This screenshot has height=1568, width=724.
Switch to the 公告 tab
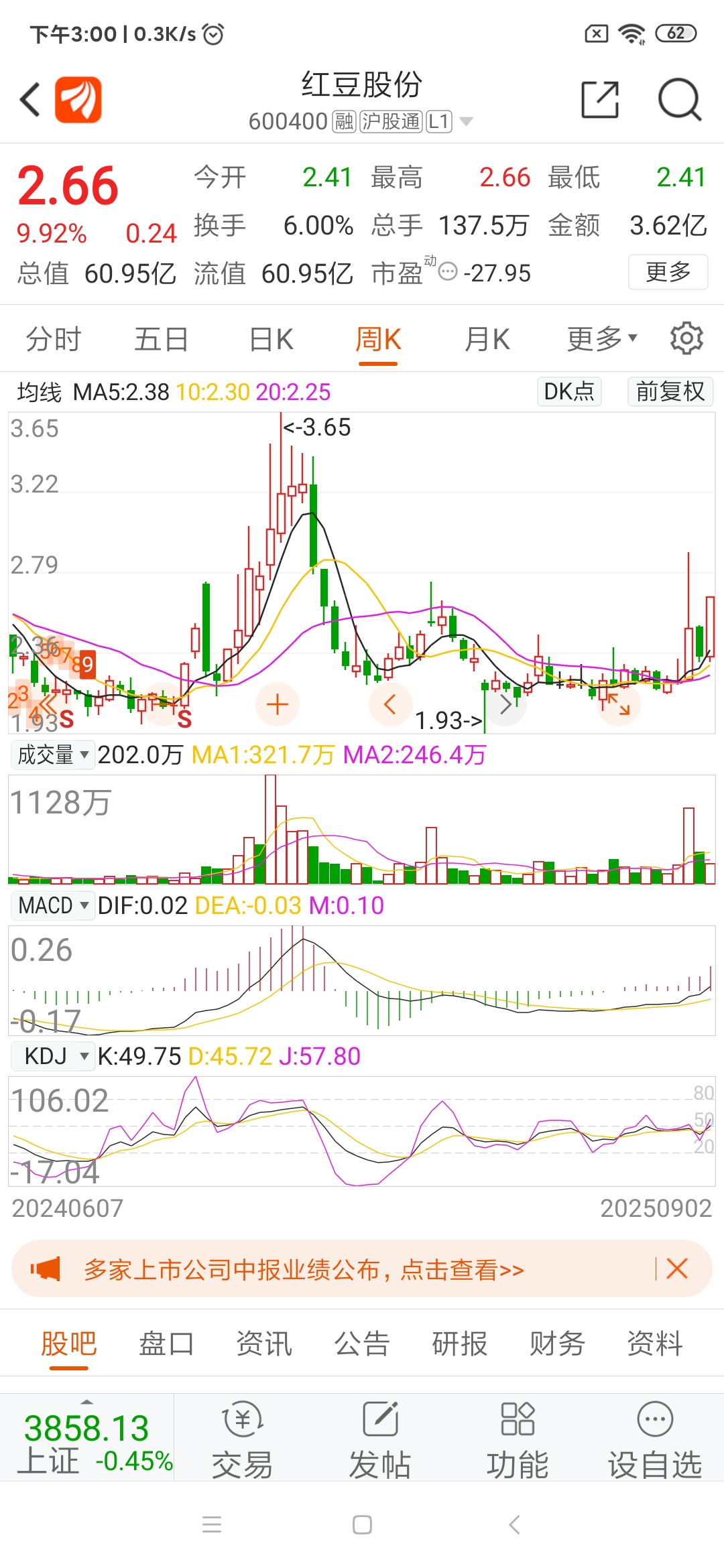click(x=362, y=1344)
